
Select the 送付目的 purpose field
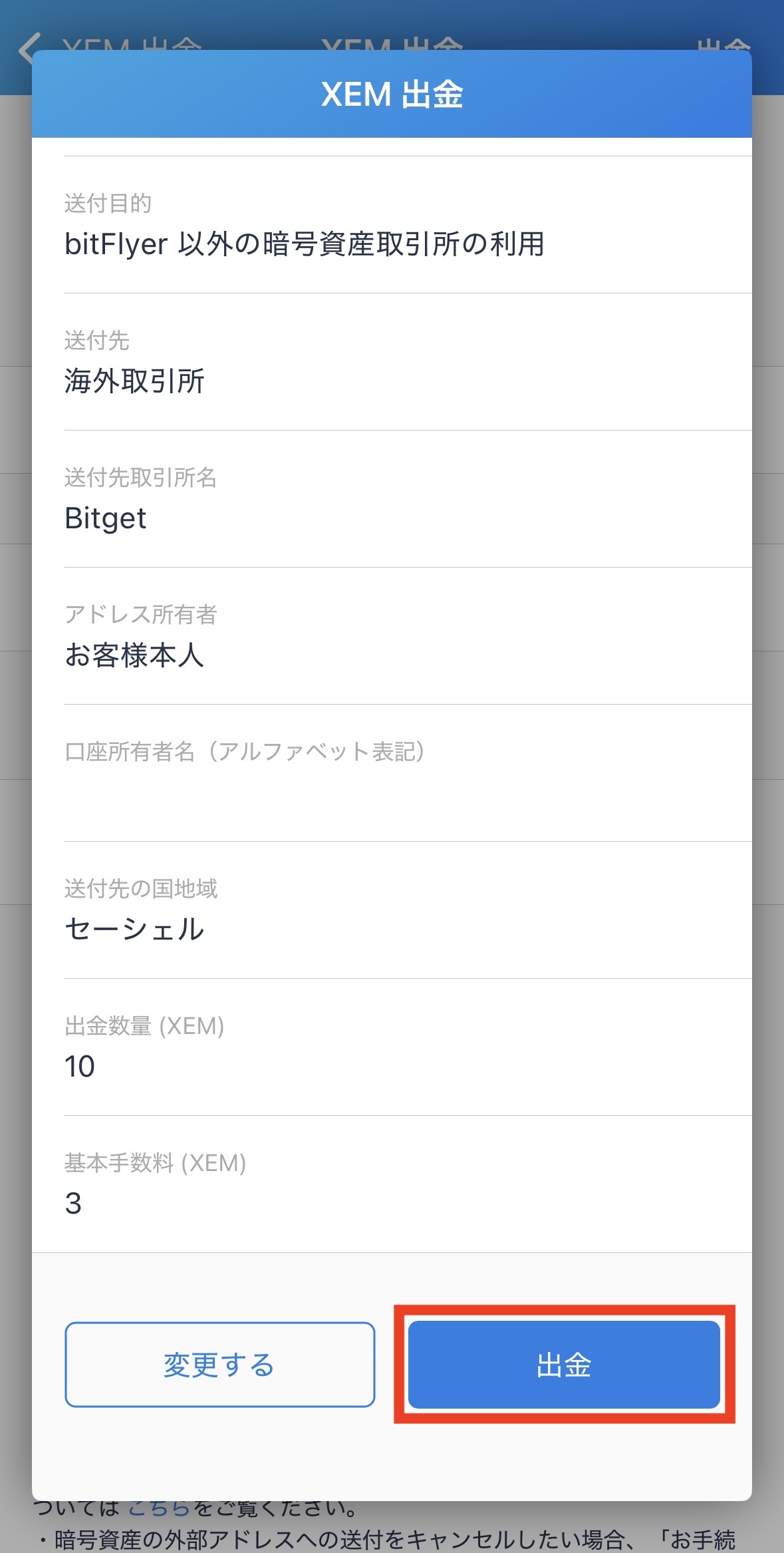tap(392, 226)
